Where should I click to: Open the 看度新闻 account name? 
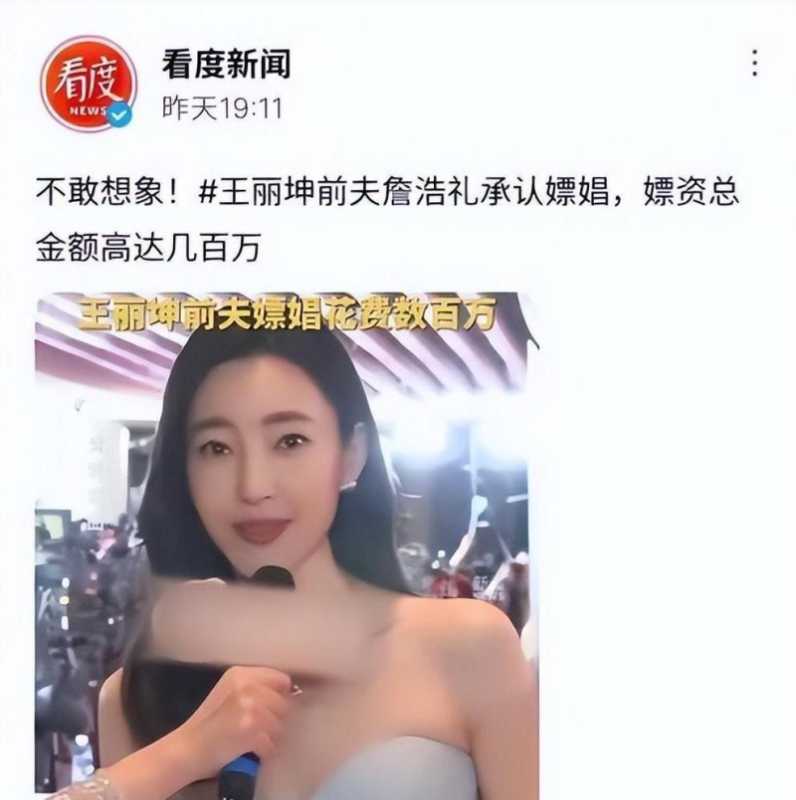tap(226, 64)
